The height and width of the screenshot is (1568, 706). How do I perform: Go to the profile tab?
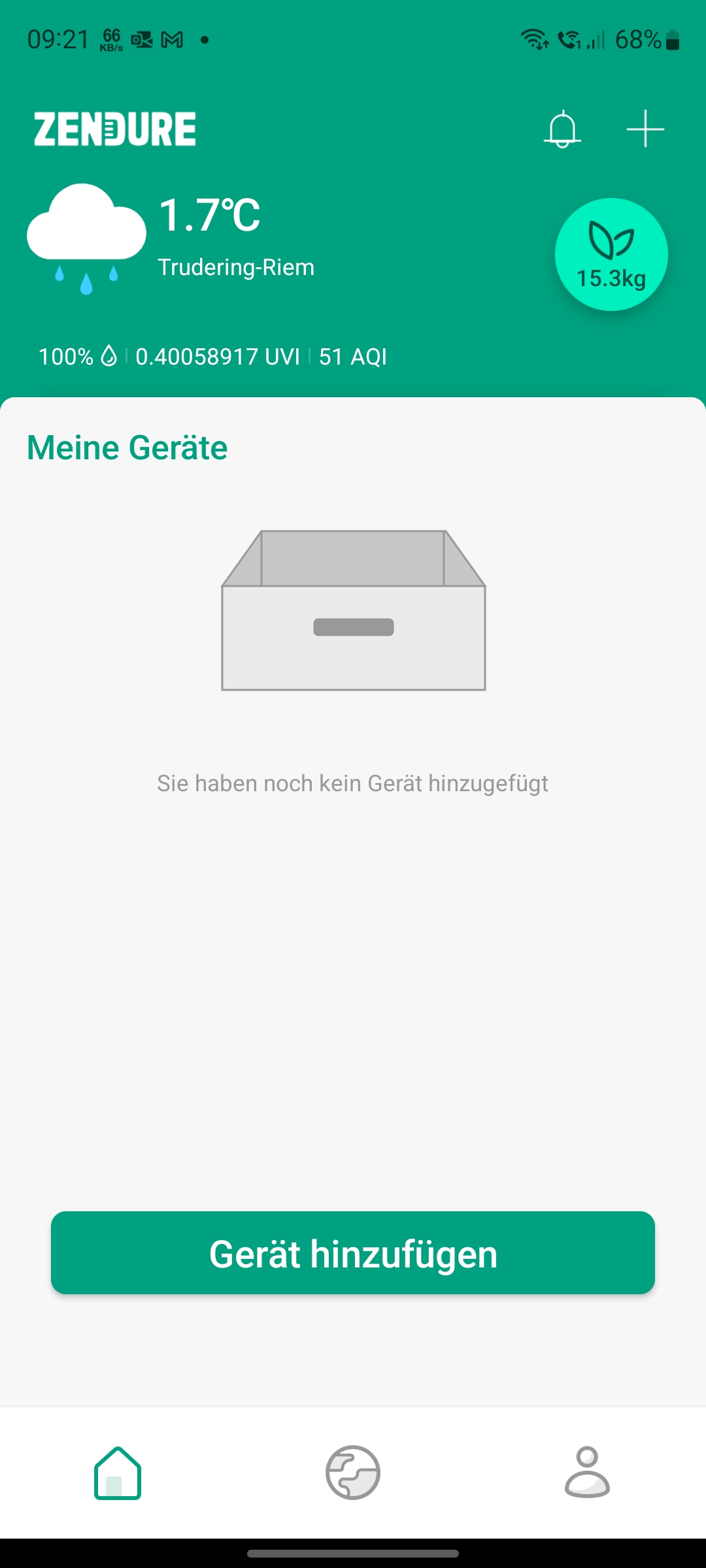click(x=587, y=1473)
